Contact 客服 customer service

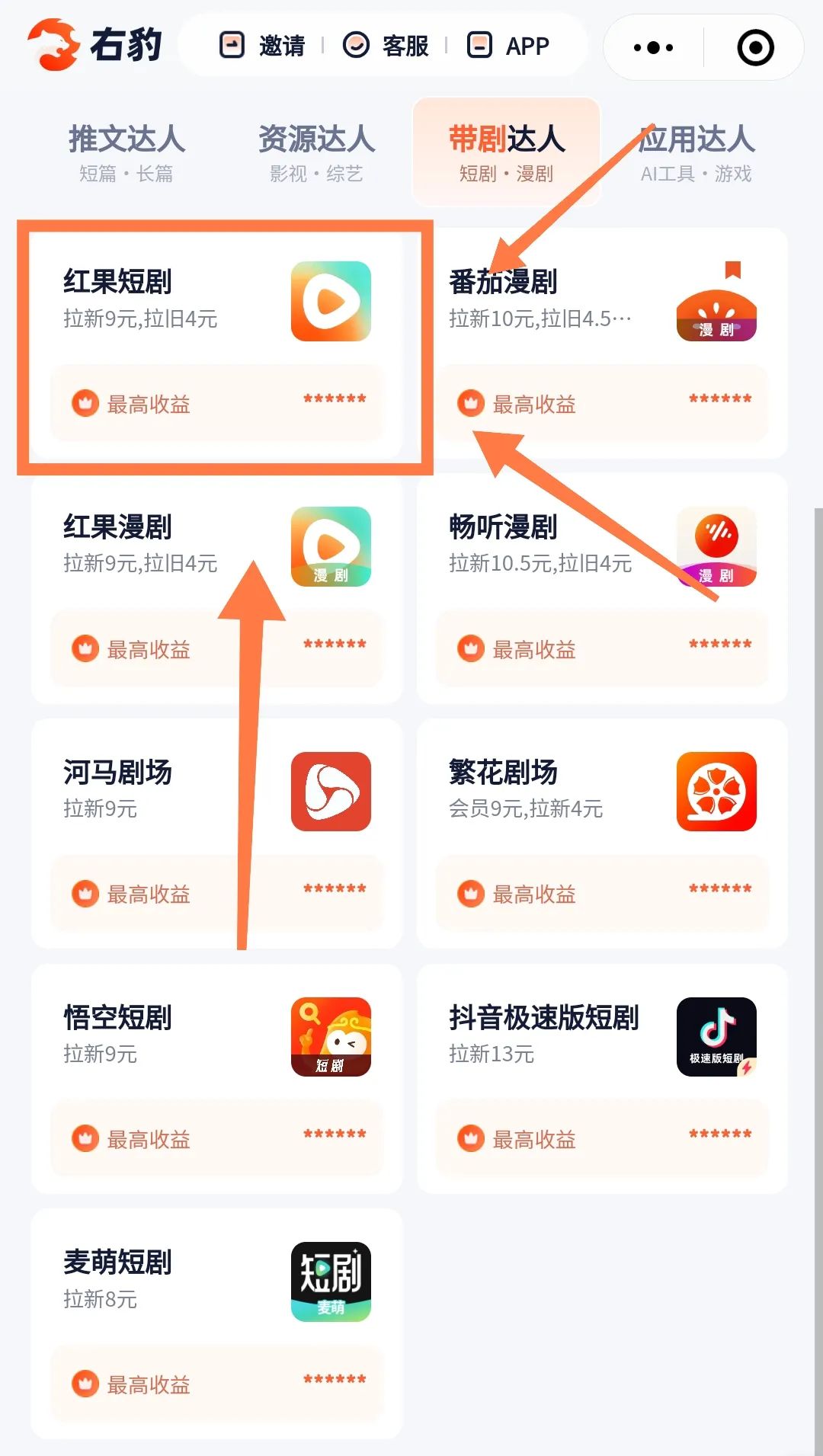386,46
